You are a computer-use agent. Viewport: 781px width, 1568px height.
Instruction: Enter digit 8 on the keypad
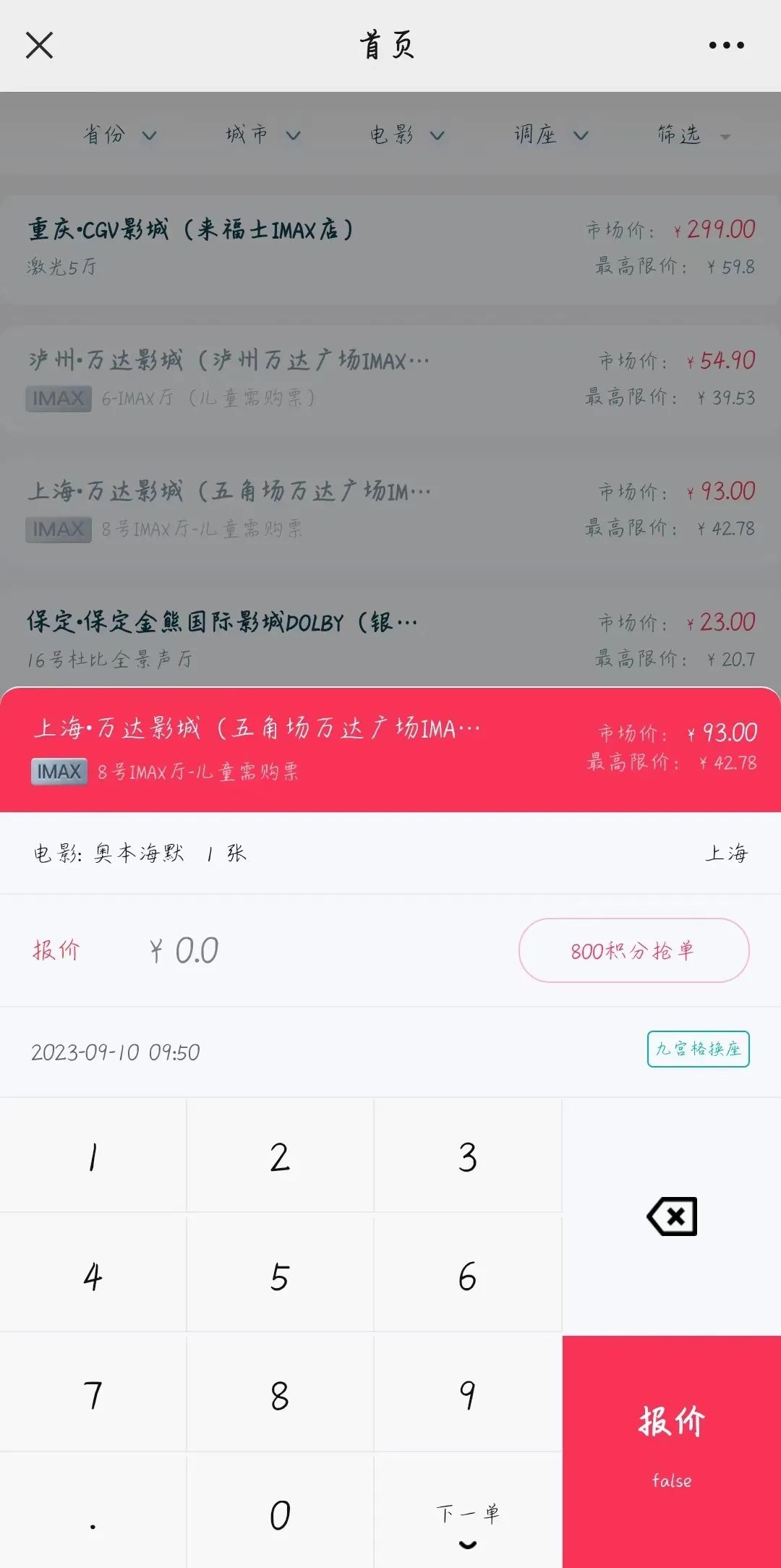tap(280, 1395)
